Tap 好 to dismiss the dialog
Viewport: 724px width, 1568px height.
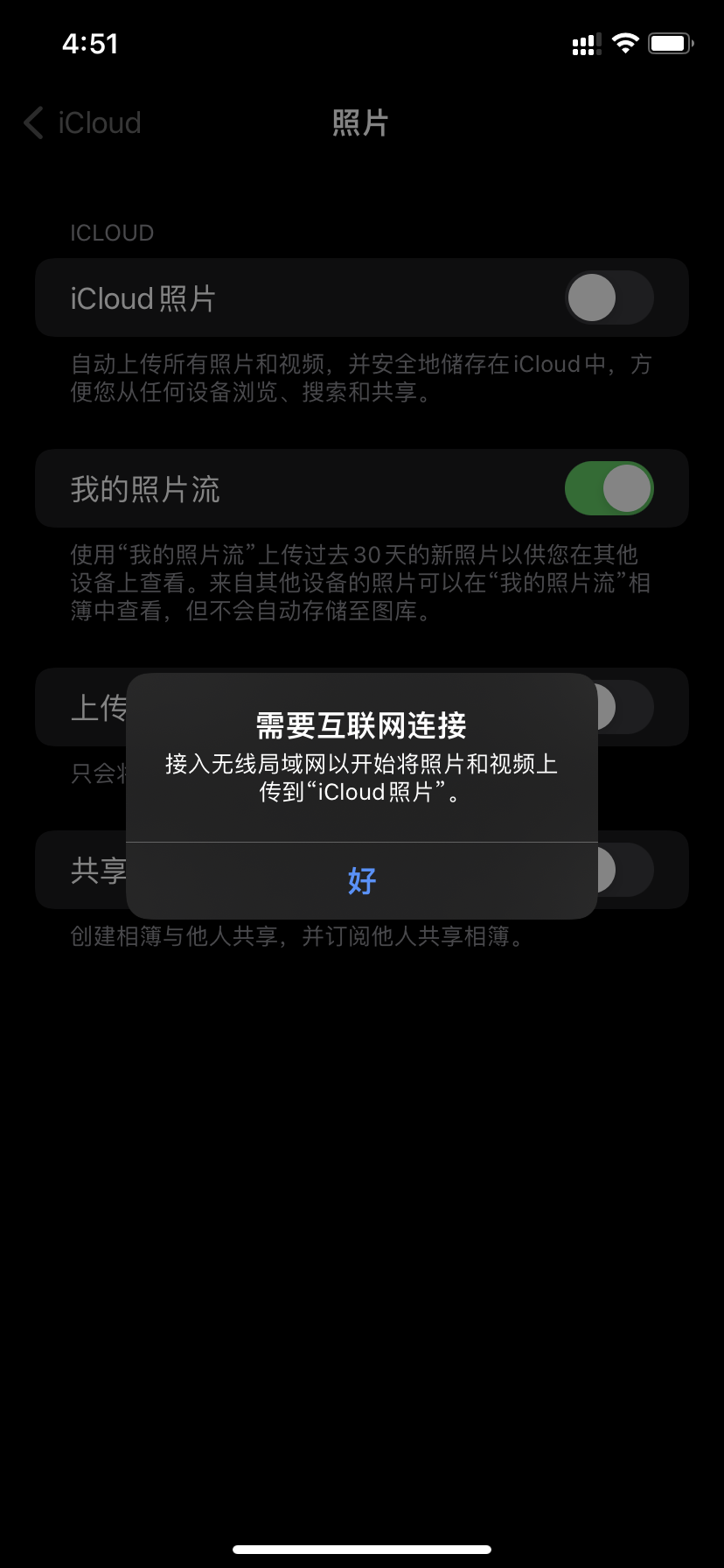pos(361,880)
